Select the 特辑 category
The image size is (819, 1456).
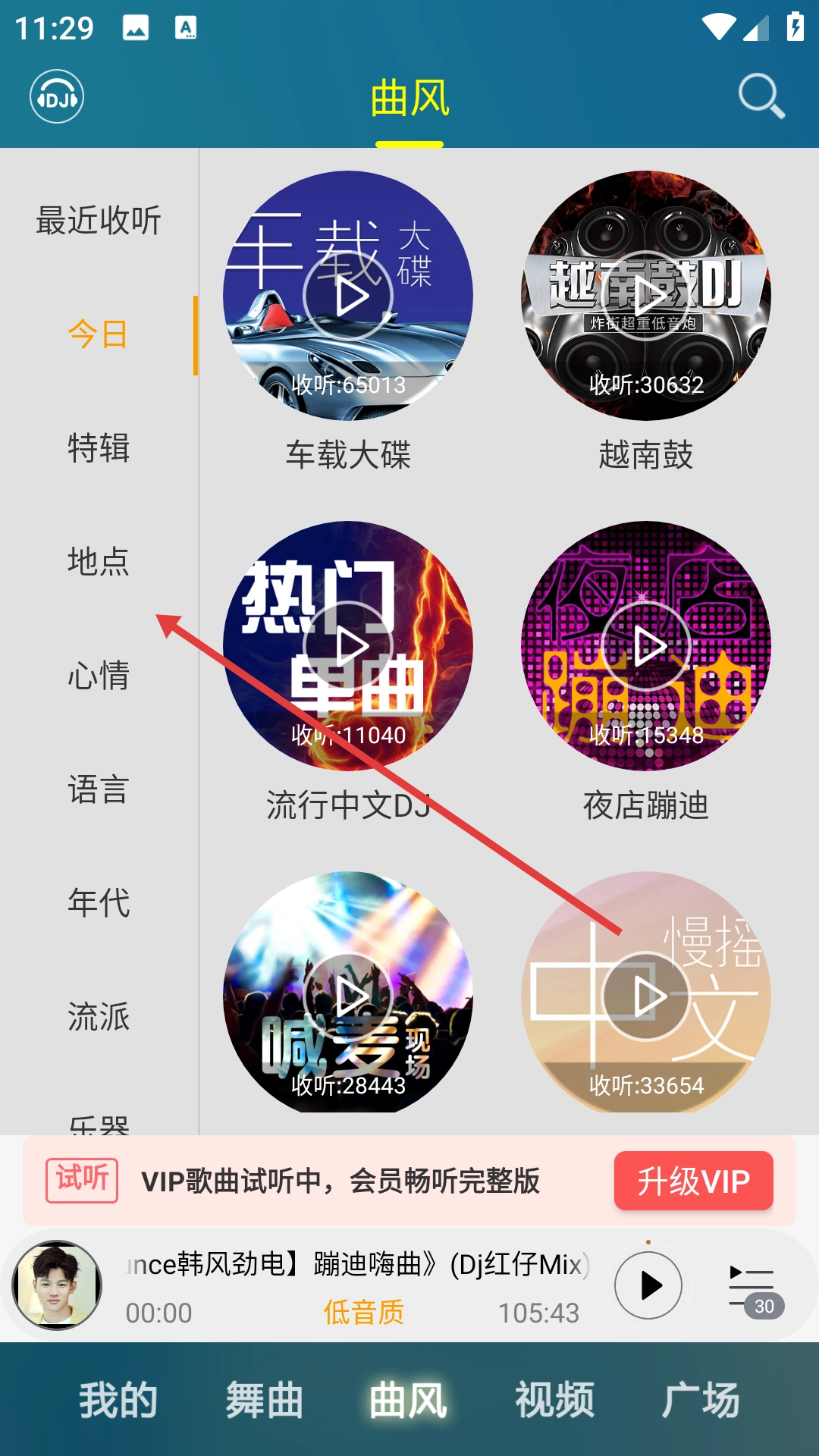pyautogui.click(x=99, y=448)
